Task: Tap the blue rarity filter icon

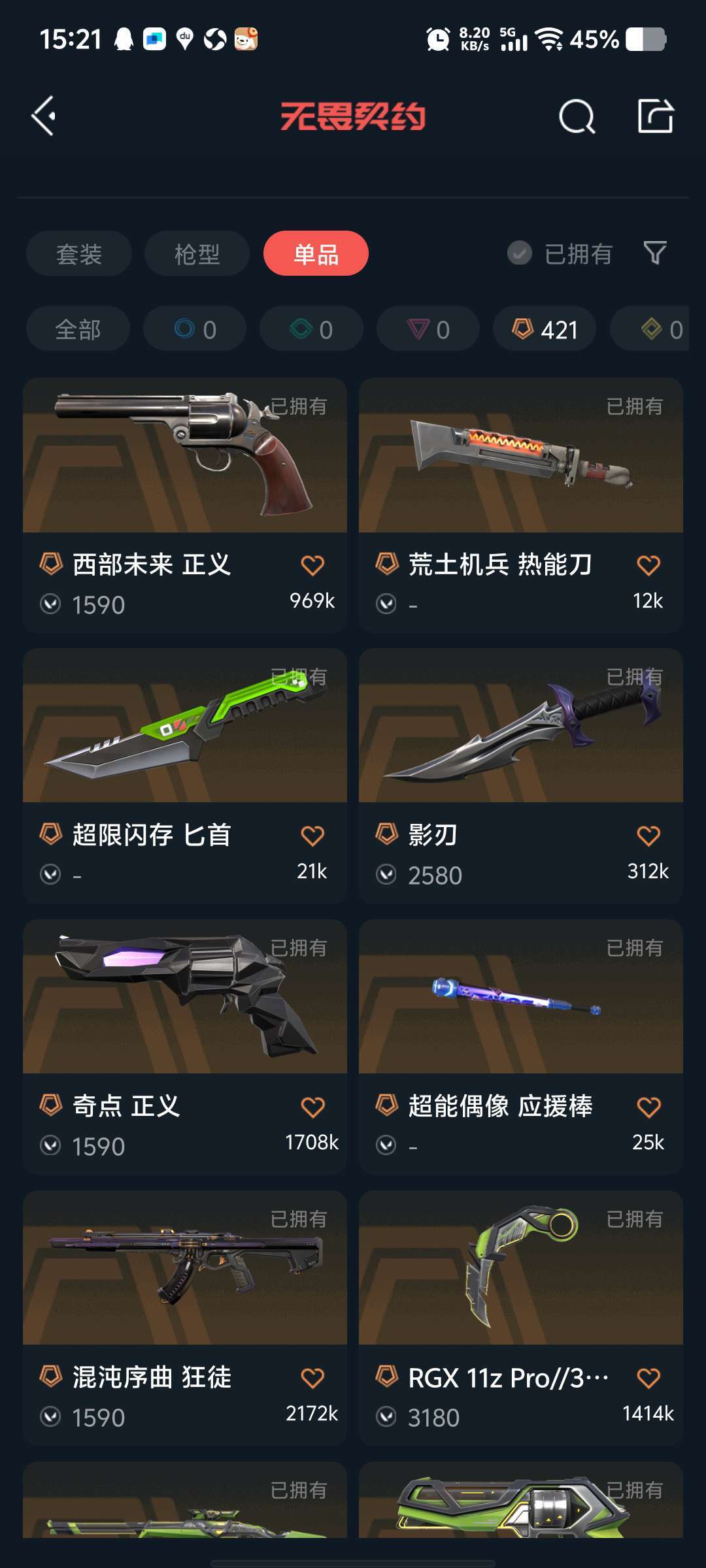Action: tap(194, 329)
